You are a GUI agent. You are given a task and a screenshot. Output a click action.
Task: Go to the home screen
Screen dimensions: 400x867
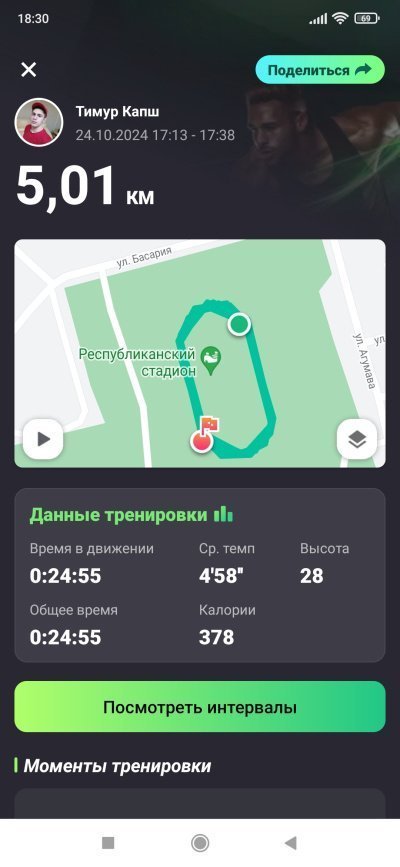tap(200, 843)
